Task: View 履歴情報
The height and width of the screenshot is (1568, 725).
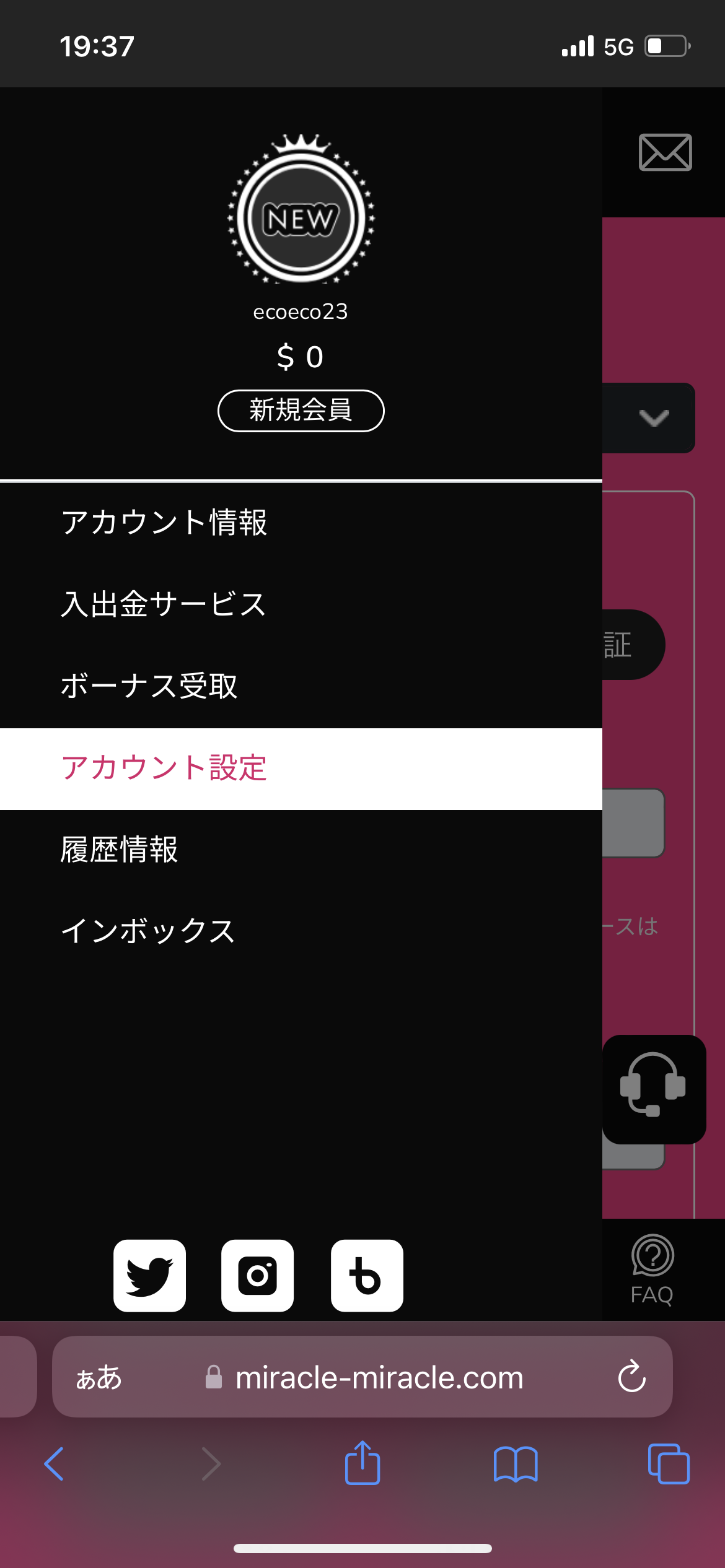Action: tap(301, 850)
